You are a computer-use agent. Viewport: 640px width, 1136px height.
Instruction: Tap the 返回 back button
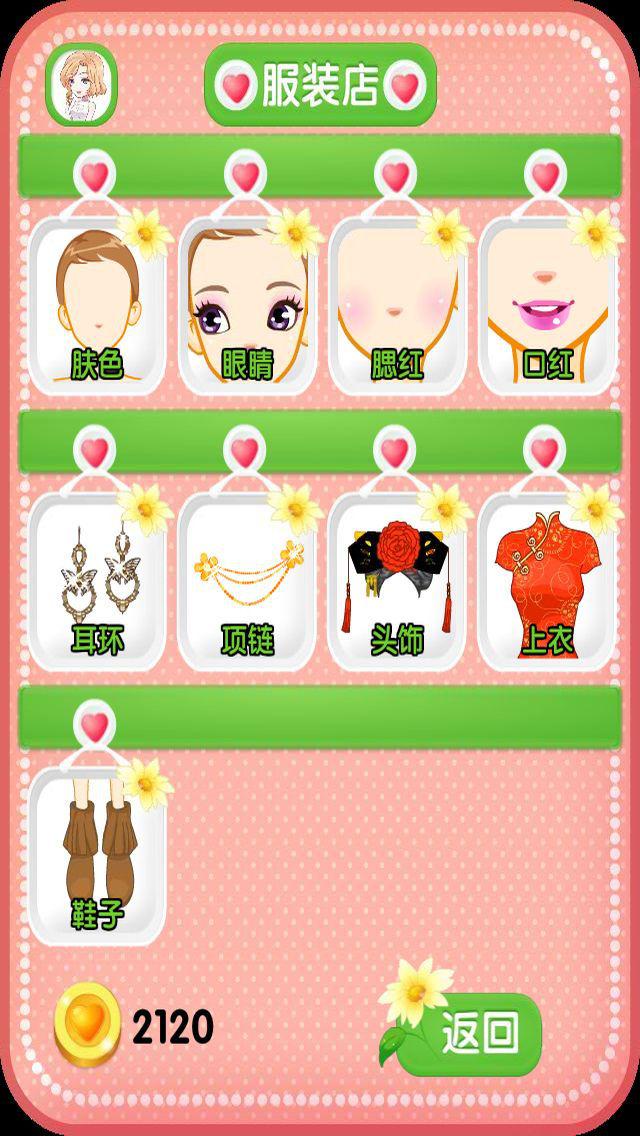point(479,1034)
